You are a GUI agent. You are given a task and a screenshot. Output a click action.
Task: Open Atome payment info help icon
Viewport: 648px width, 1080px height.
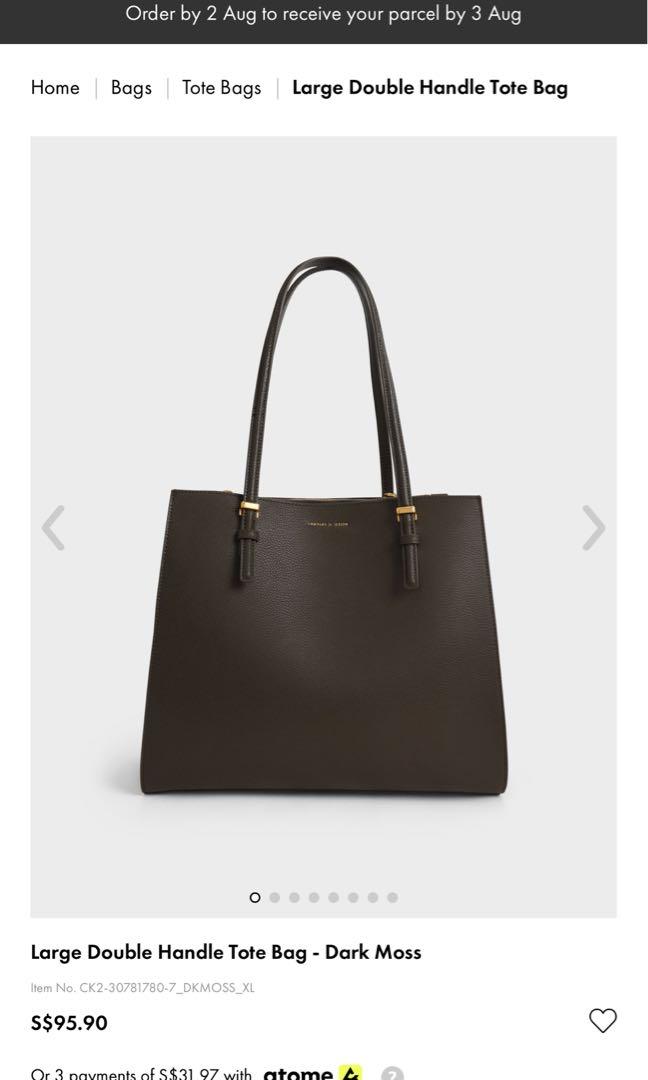point(393,1075)
